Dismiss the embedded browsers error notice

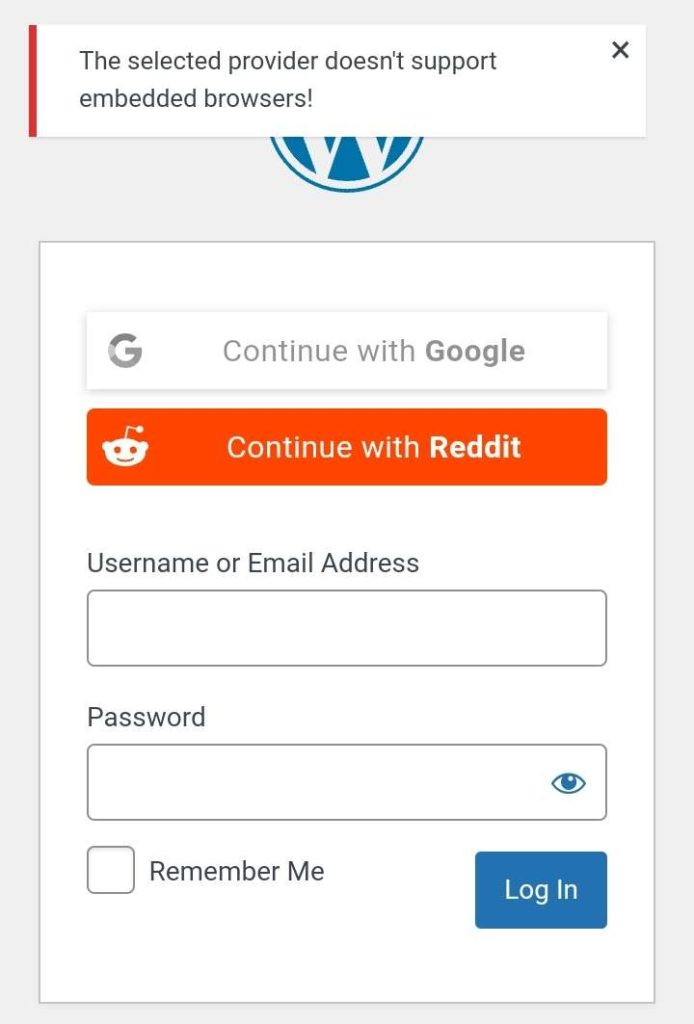click(620, 50)
